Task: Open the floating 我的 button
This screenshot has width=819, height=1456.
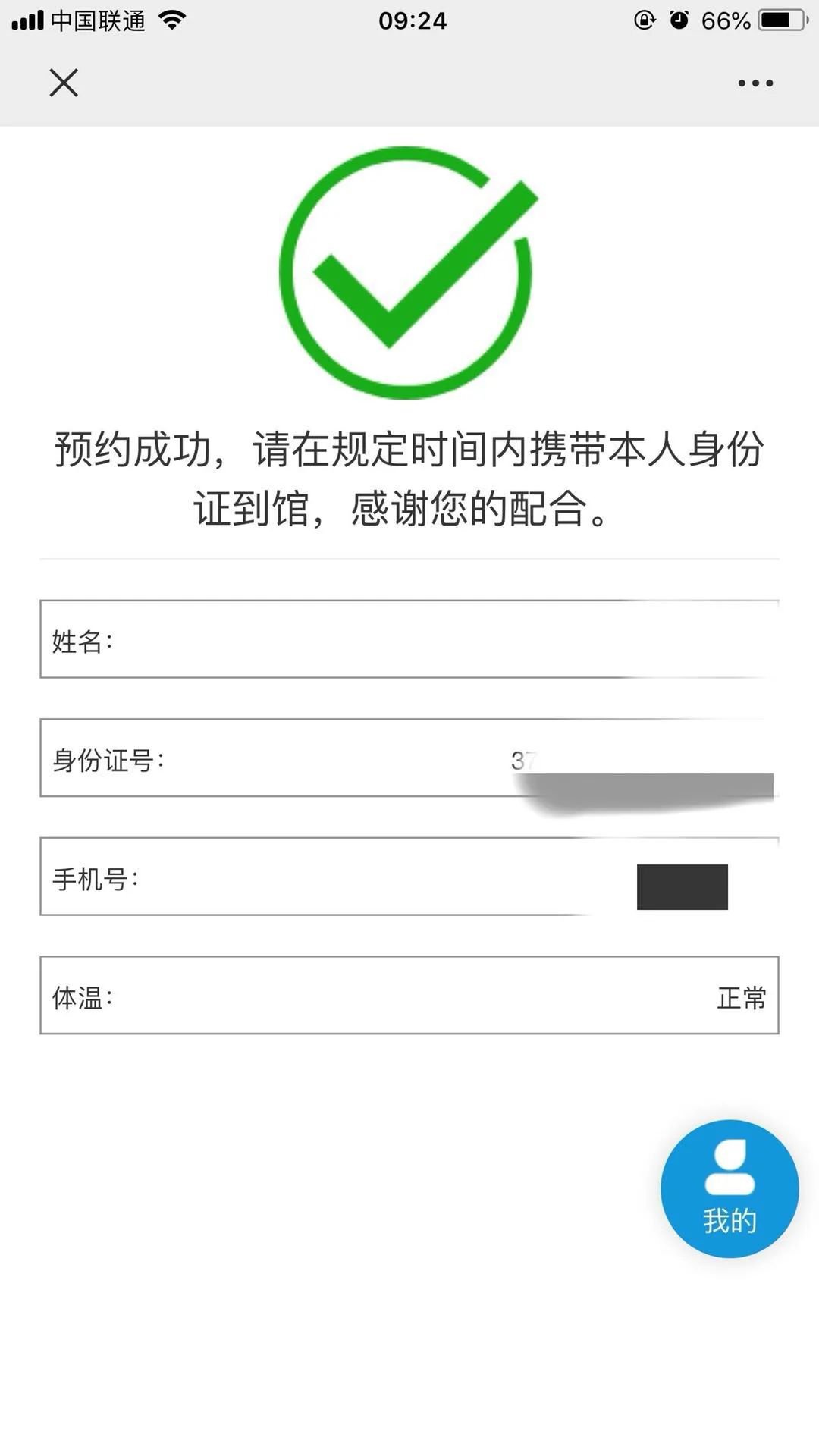Action: pos(730,1188)
